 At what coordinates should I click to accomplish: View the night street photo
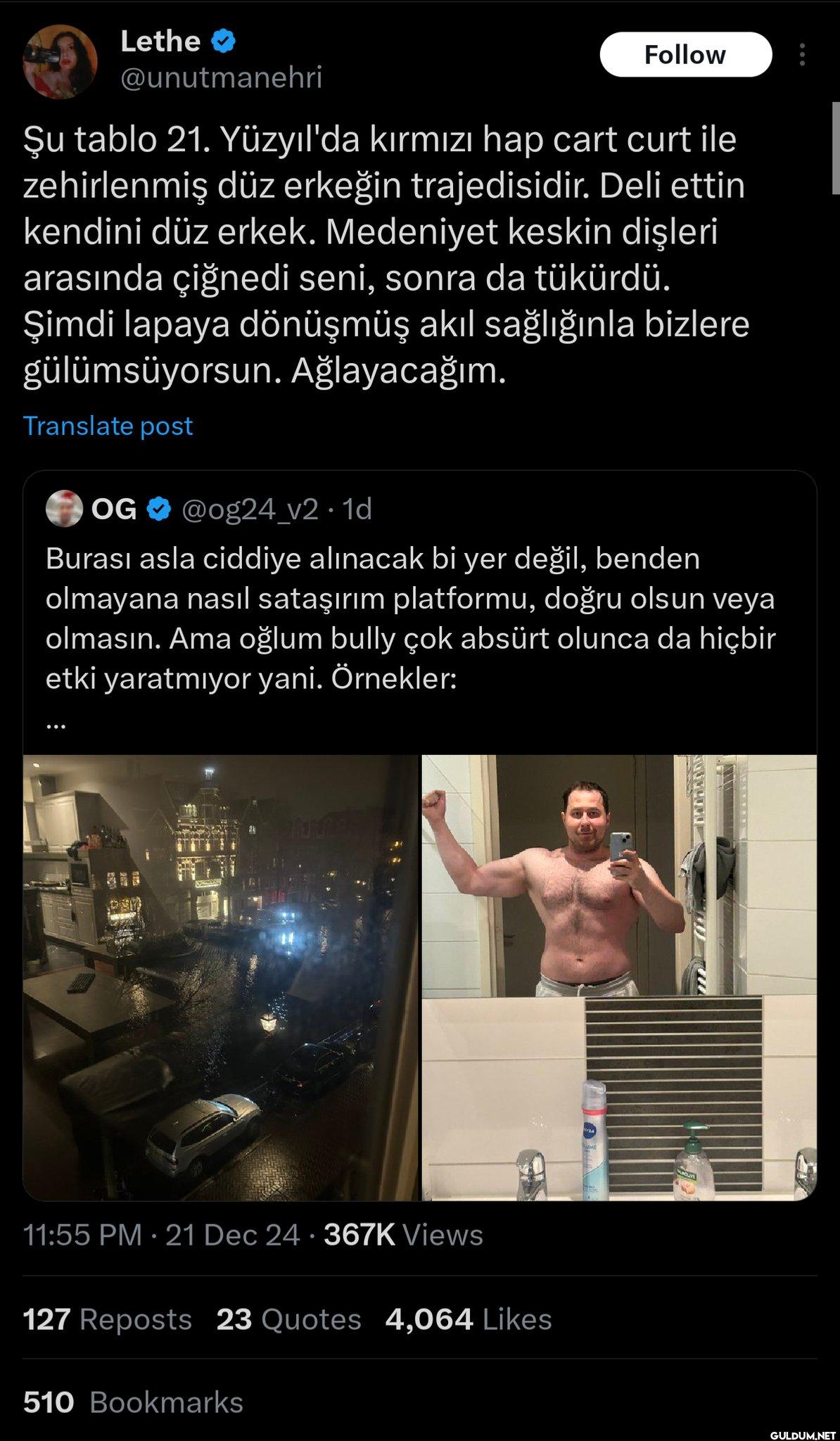[x=220, y=977]
